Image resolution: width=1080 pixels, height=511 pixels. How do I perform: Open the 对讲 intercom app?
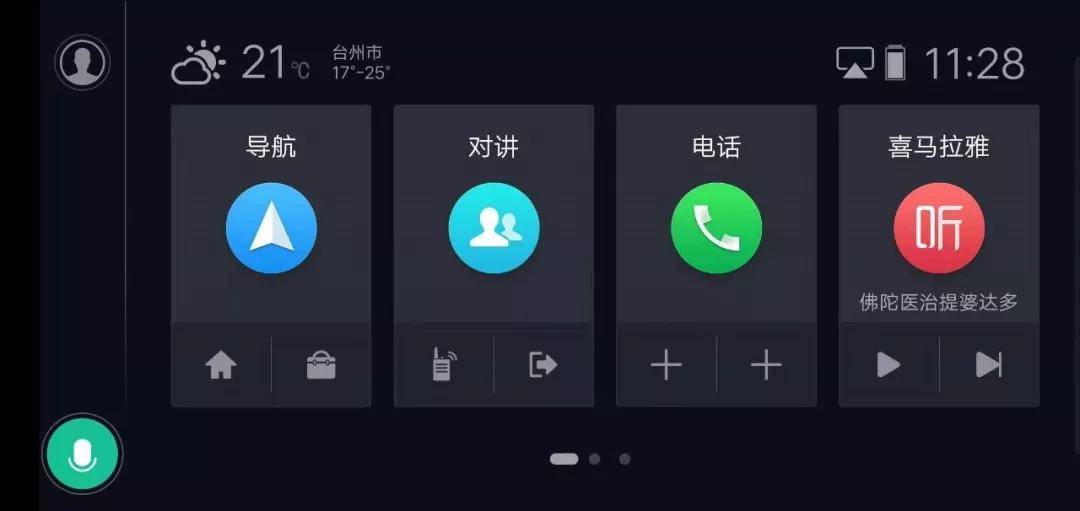(x=493, y=228)
